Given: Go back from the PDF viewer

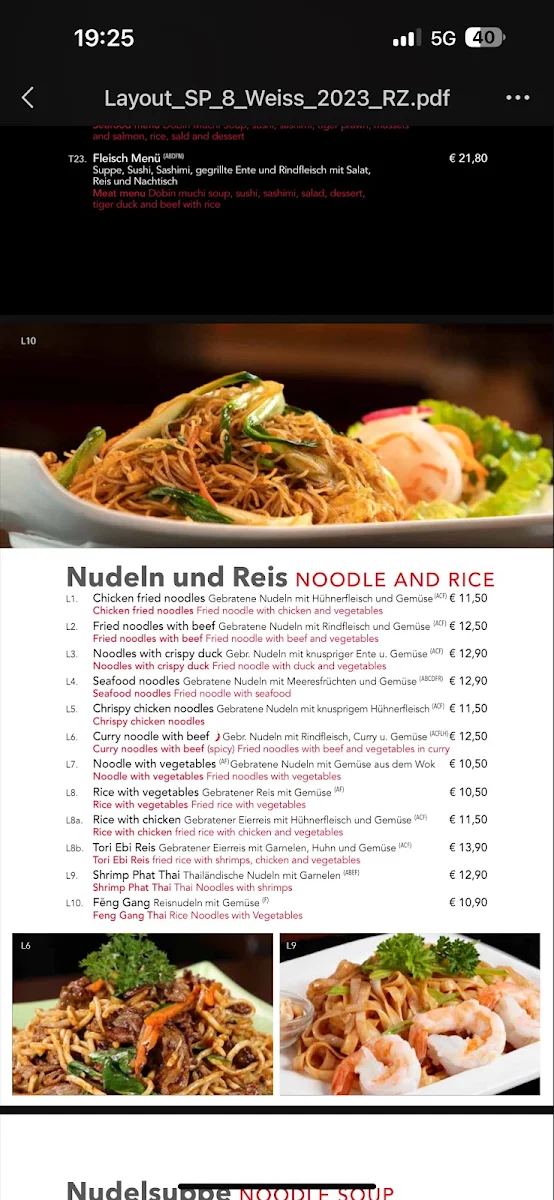Looking at the screenshot, I should (28, 97).
